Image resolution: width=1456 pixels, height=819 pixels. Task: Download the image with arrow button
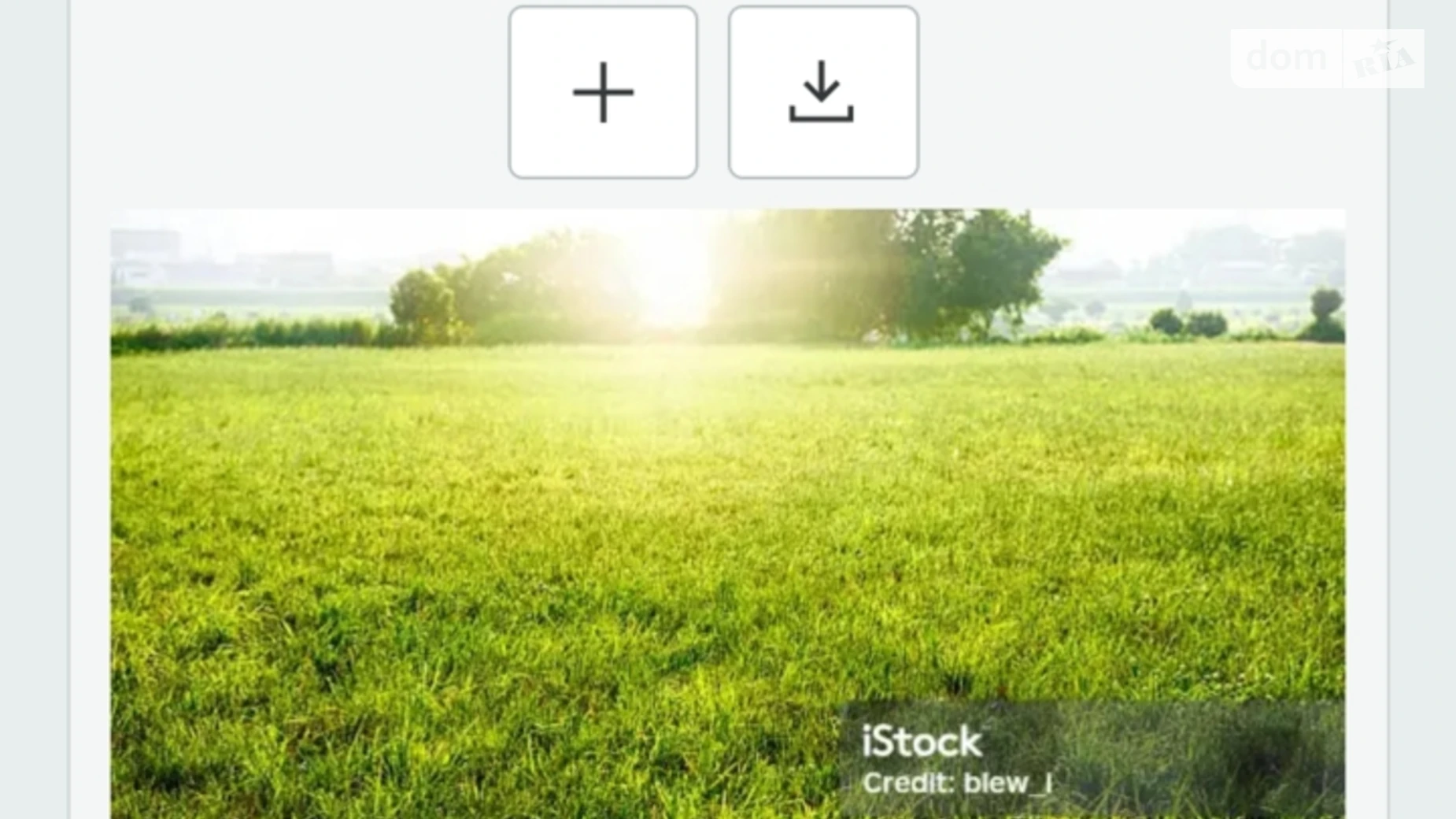[x=822, y=93]
